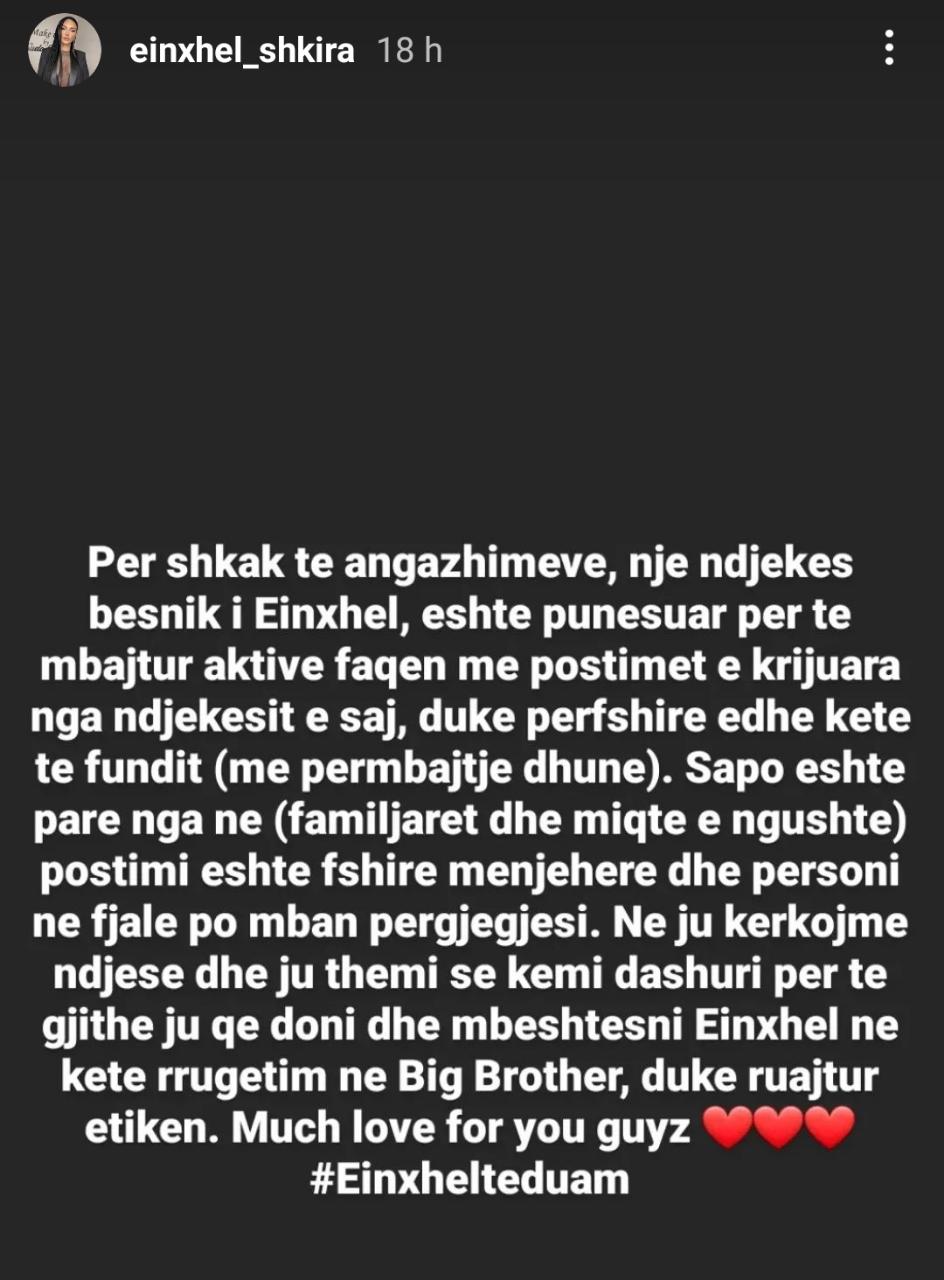The height and width of the screenshot is (1280, 944).
Task: Open the story overflow menu
Action: pos(889,48)
